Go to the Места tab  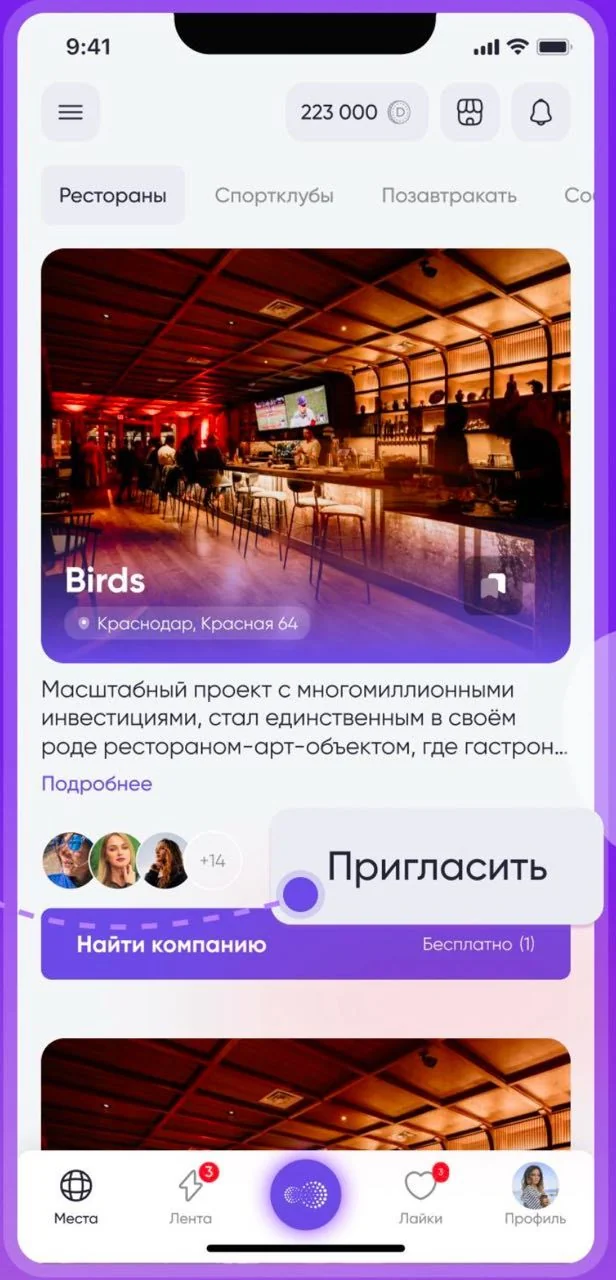(x=76, y=1197)
